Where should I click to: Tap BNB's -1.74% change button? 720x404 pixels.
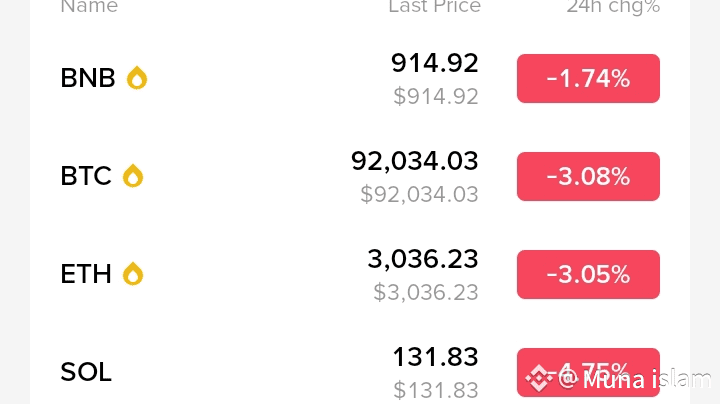point(588,78)
